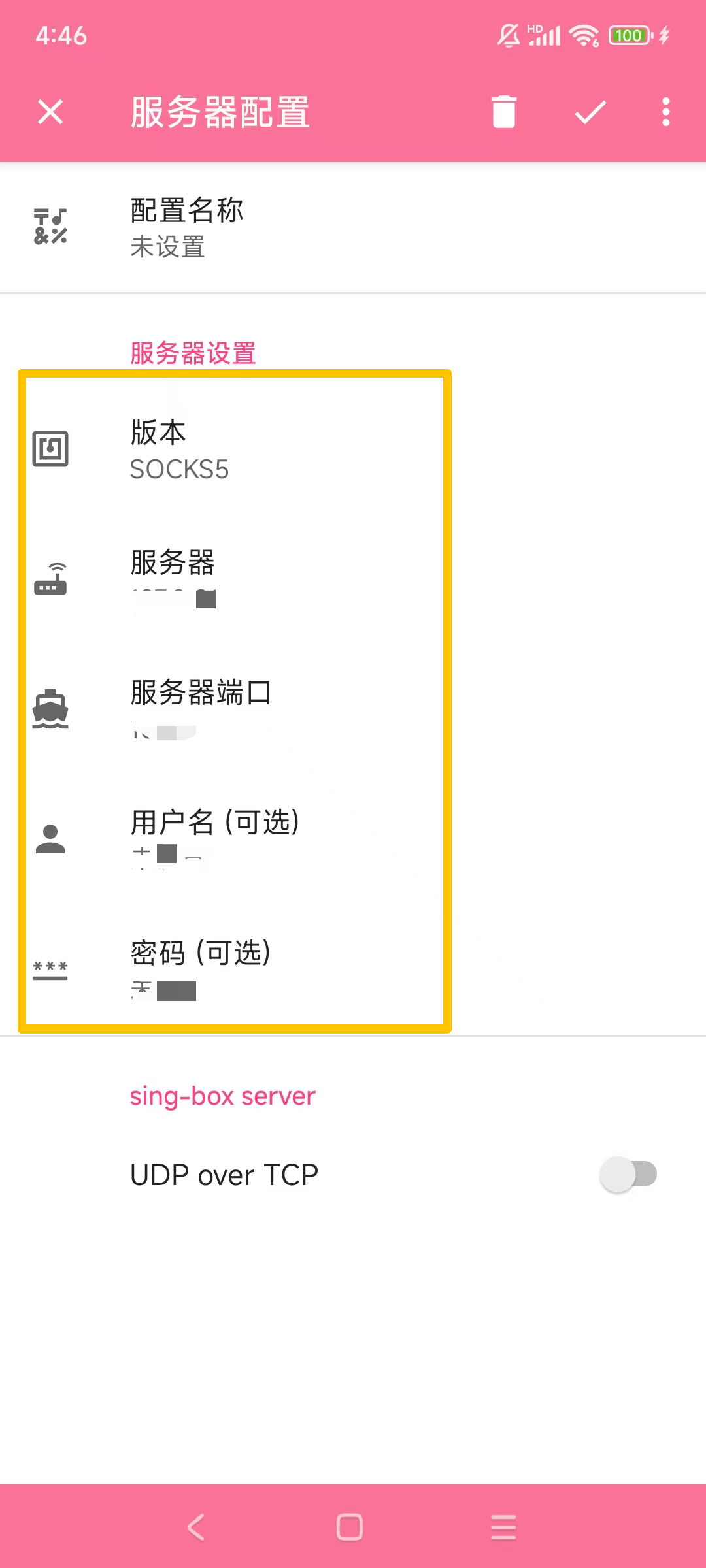Tap the delete trash icon in the toolbar
Image resolution: width=706 pixels, height=1568 pixels.
pyautogui.click(x=502, y=112)
